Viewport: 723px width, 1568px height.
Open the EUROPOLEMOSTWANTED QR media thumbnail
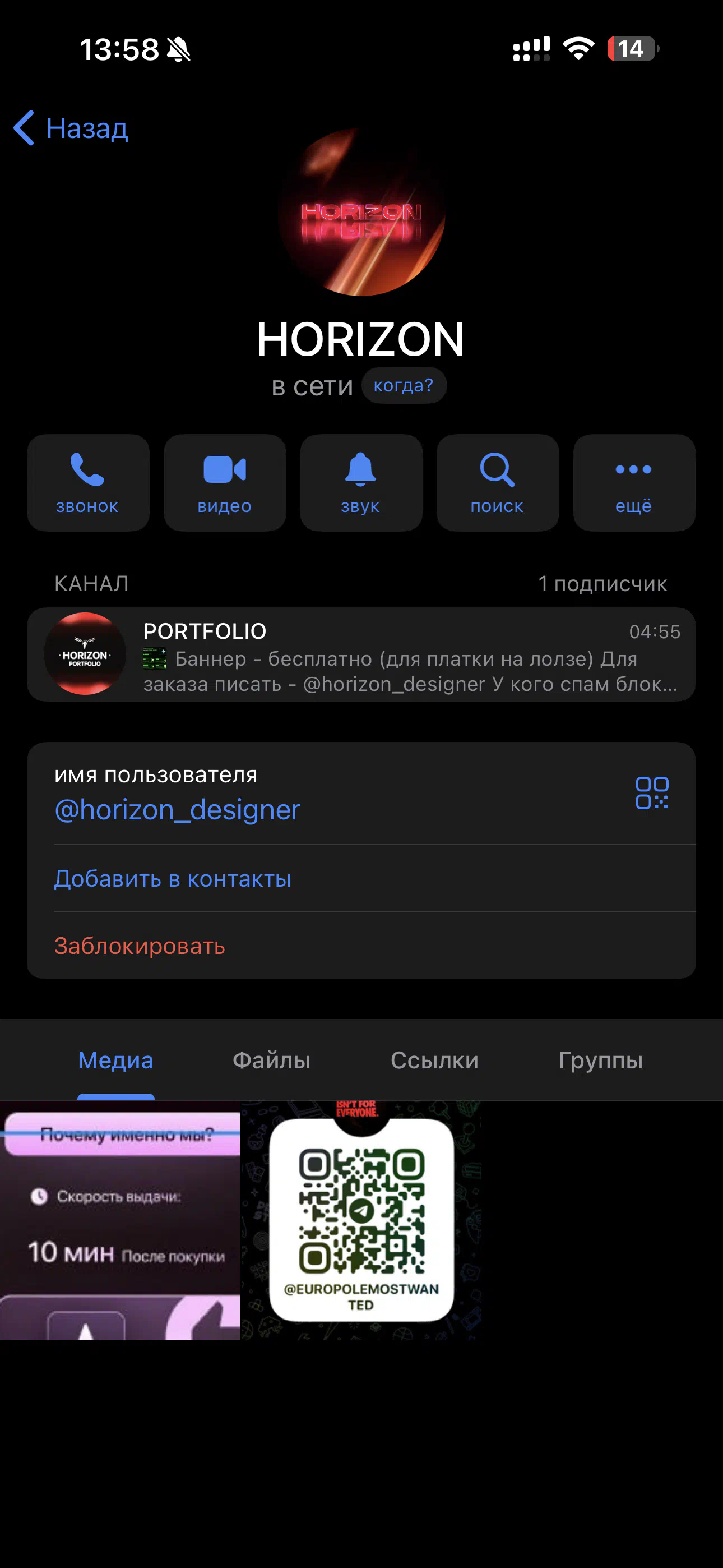click(361, 1220)
